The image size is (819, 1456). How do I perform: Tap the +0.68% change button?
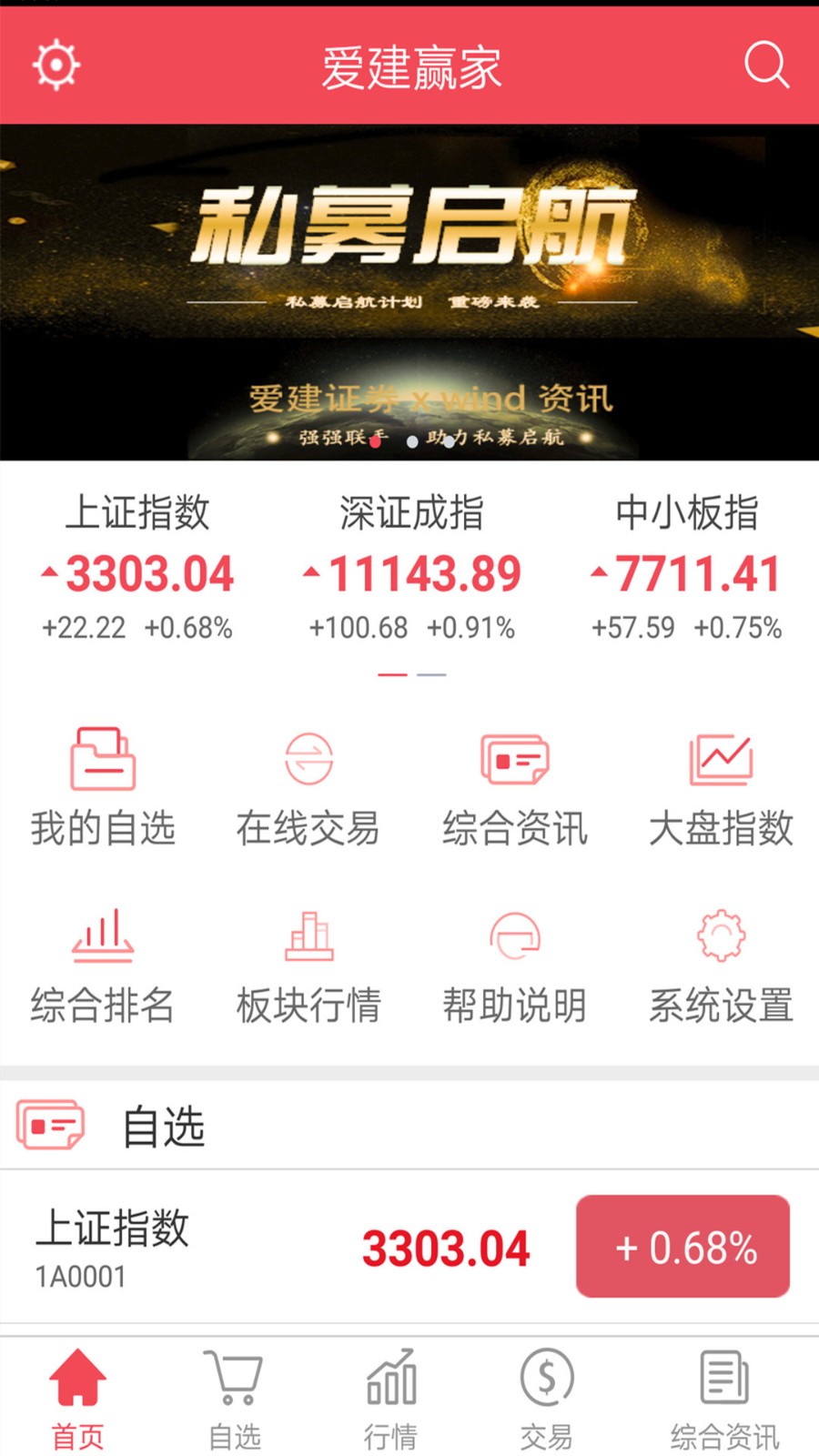coord(682,1247)
